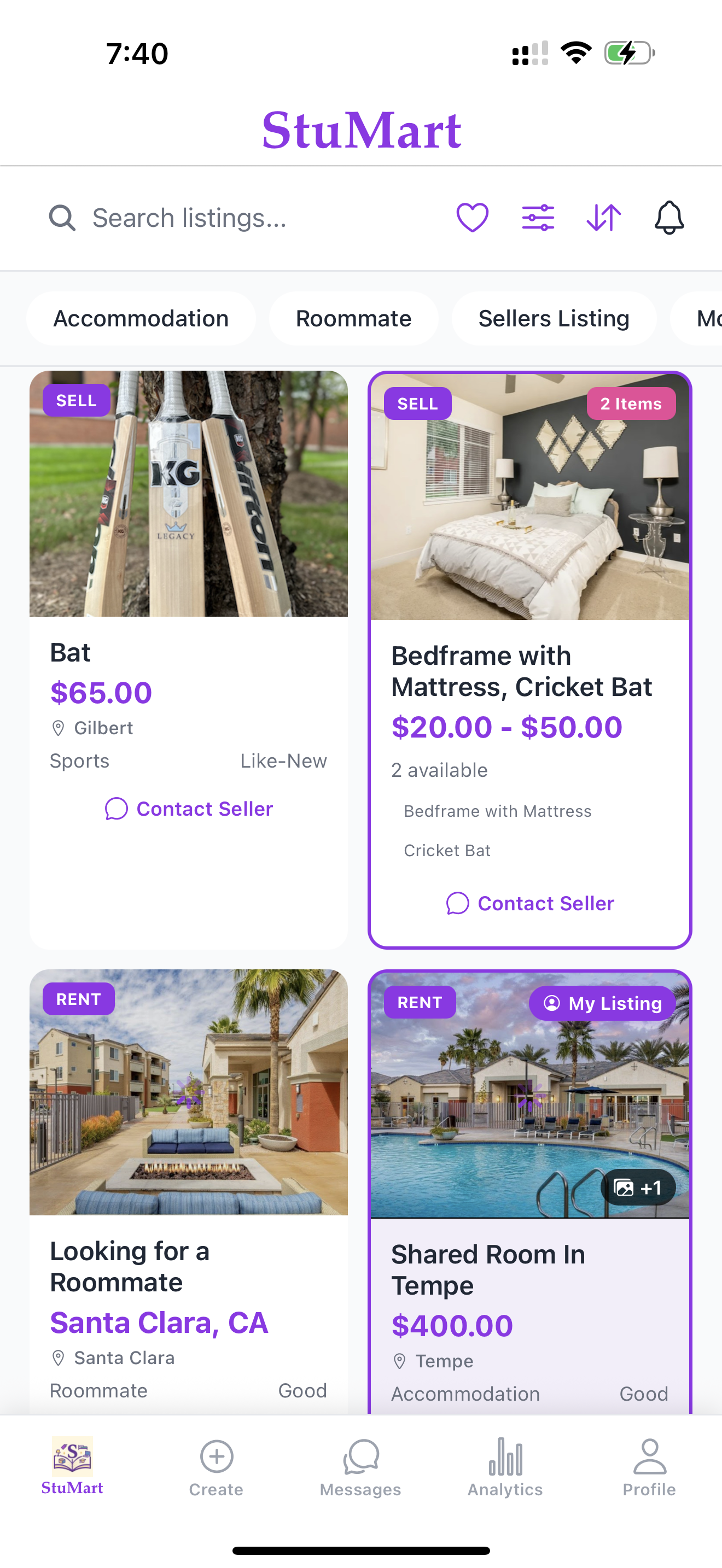This screenshot has width=722, height=1568.
Task: Select the Roommate filter chip
Action: click(354, 318)
